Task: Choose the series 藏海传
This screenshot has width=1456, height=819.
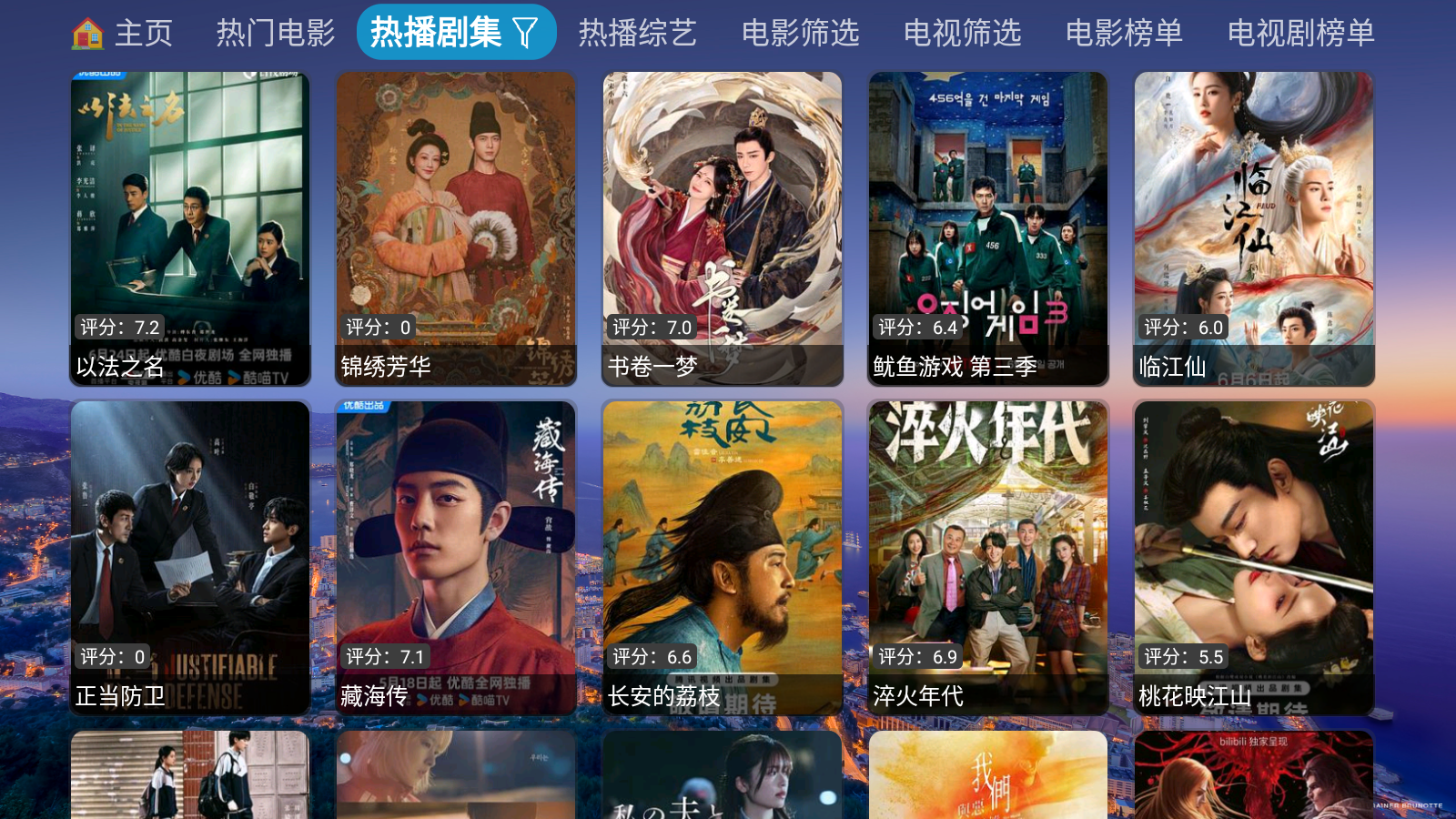Action: [456, 557]
